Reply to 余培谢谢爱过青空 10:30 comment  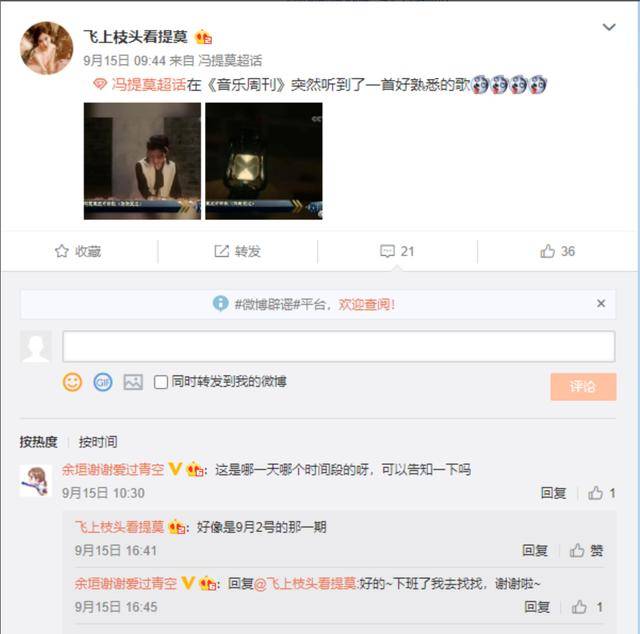pyautogui.click(x=553, y=493)
